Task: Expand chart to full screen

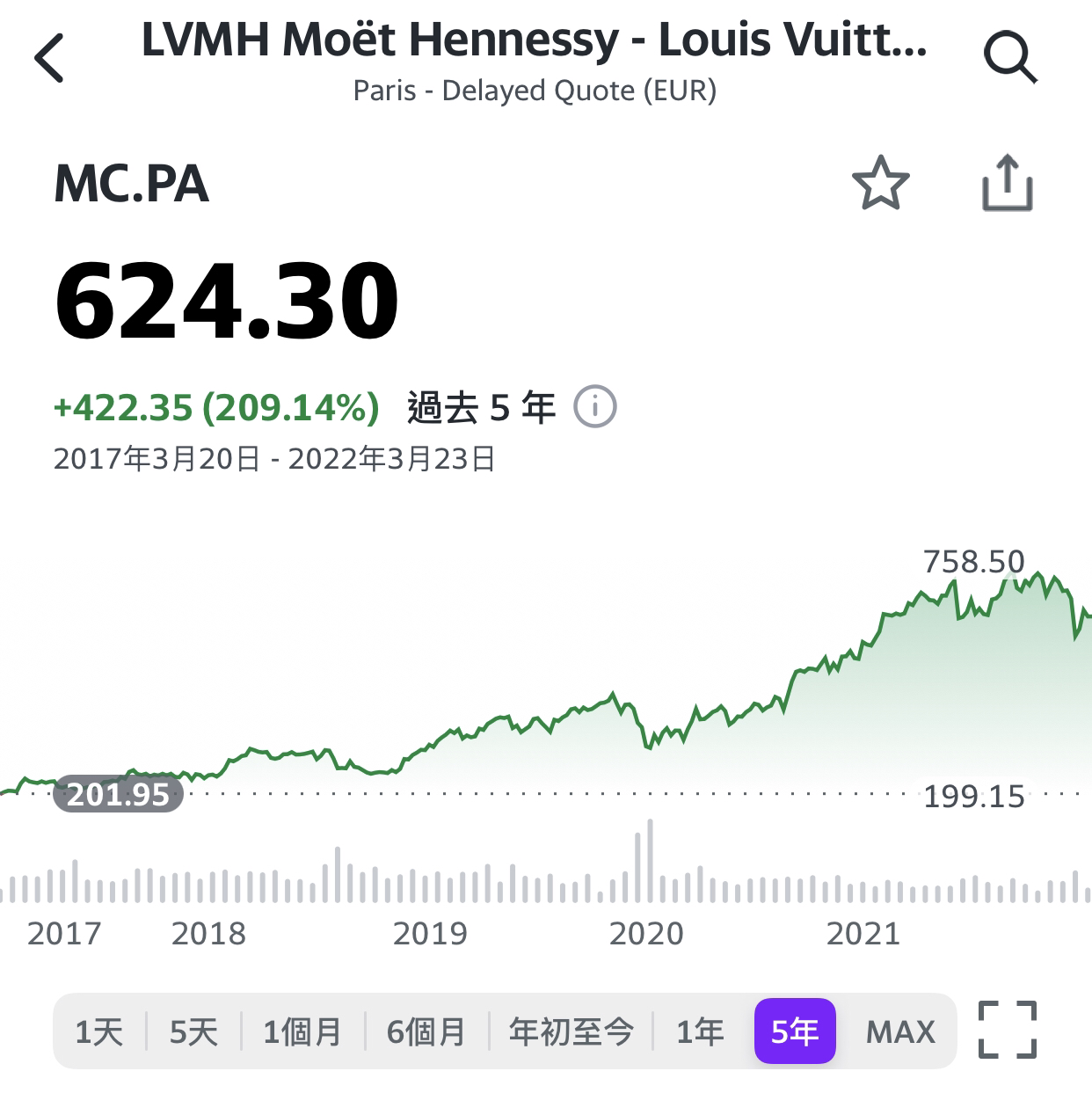Action: point(1008,1030)
